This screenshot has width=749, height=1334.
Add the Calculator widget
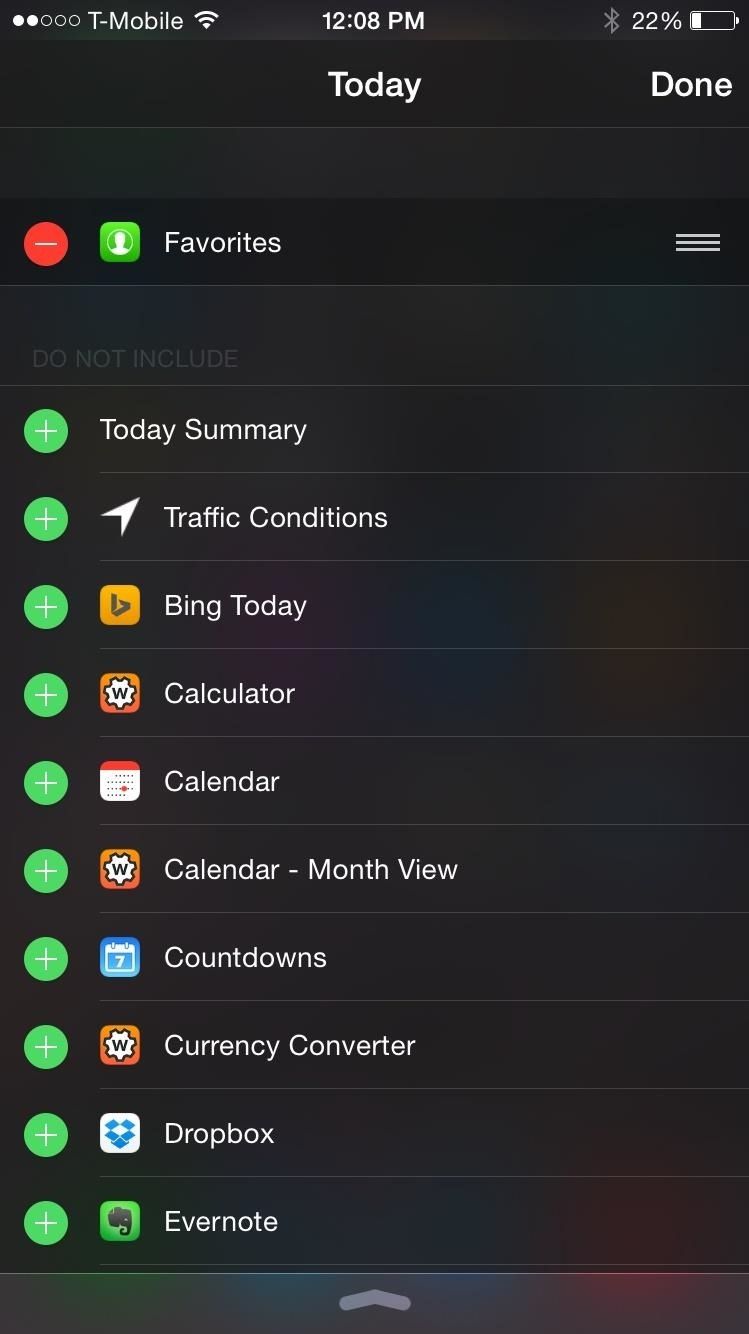pos(45,694)
